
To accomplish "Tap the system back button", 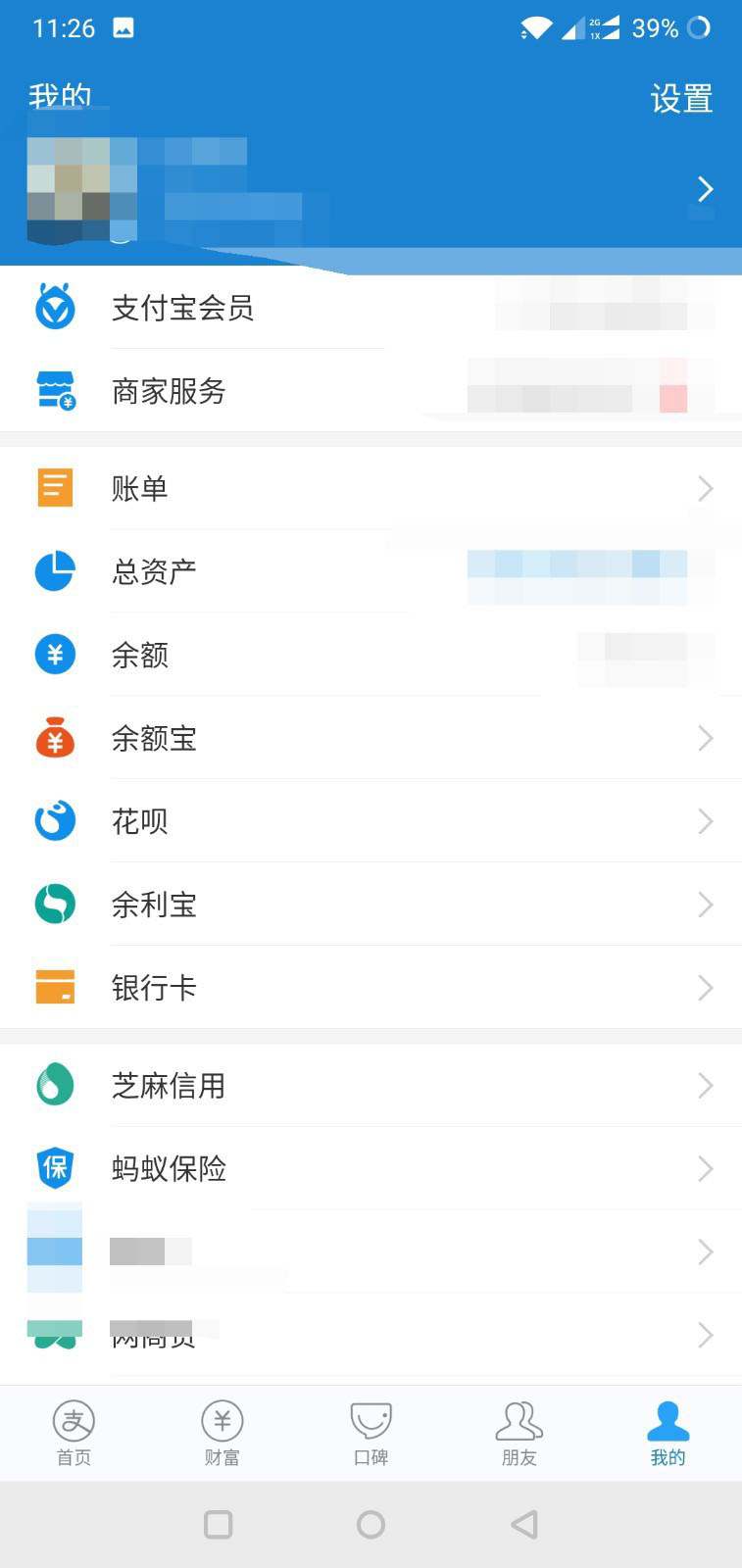I will click(524, 1524).
